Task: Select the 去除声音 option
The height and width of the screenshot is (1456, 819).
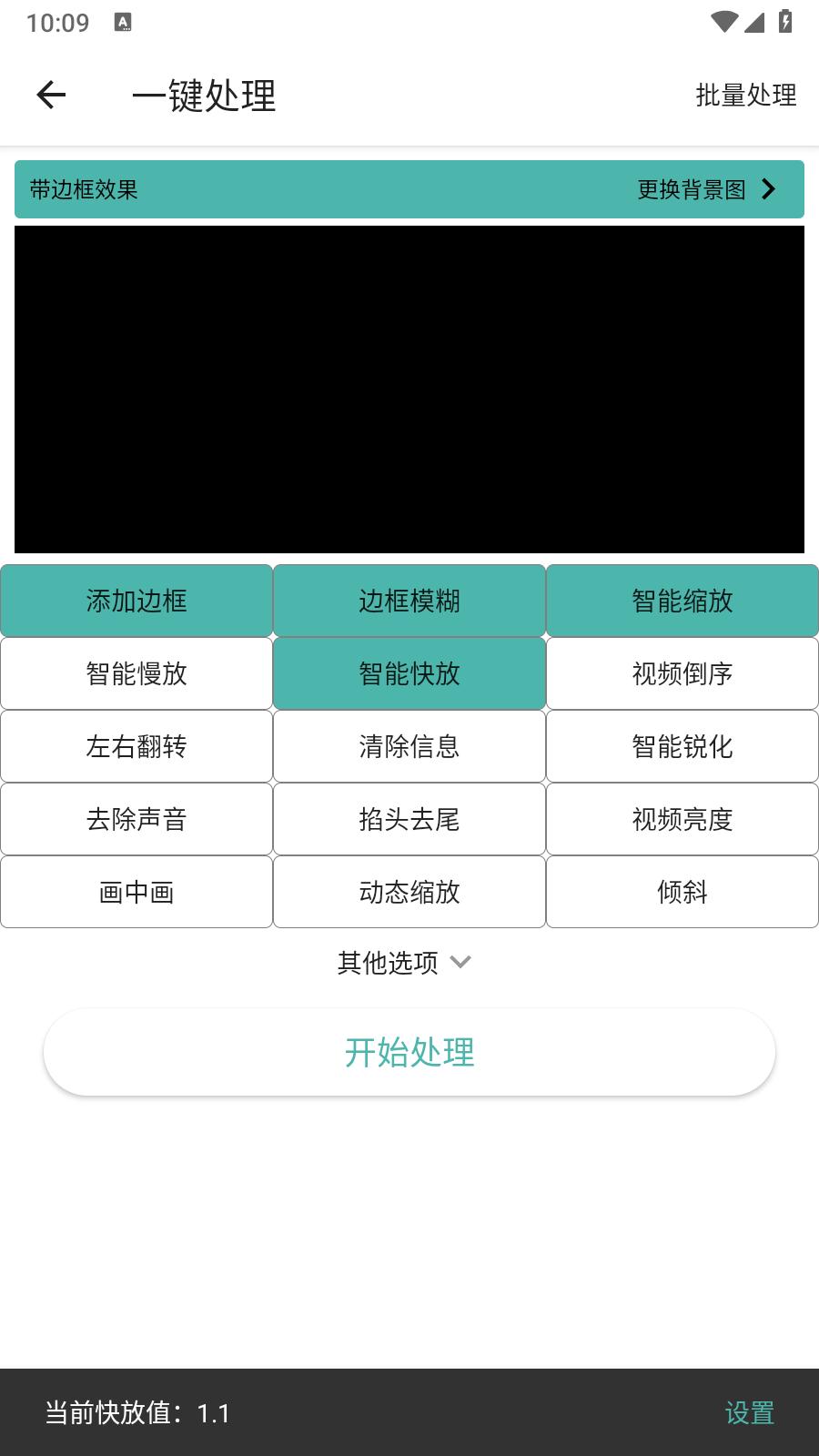Action: [x=136, y=819]
